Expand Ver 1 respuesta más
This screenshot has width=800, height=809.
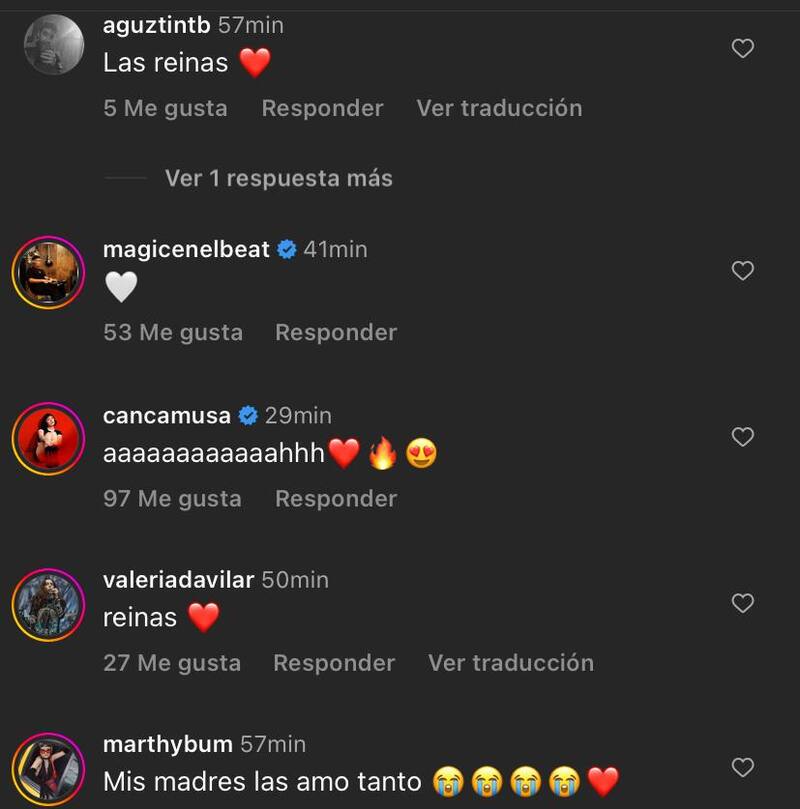[278, 178]
